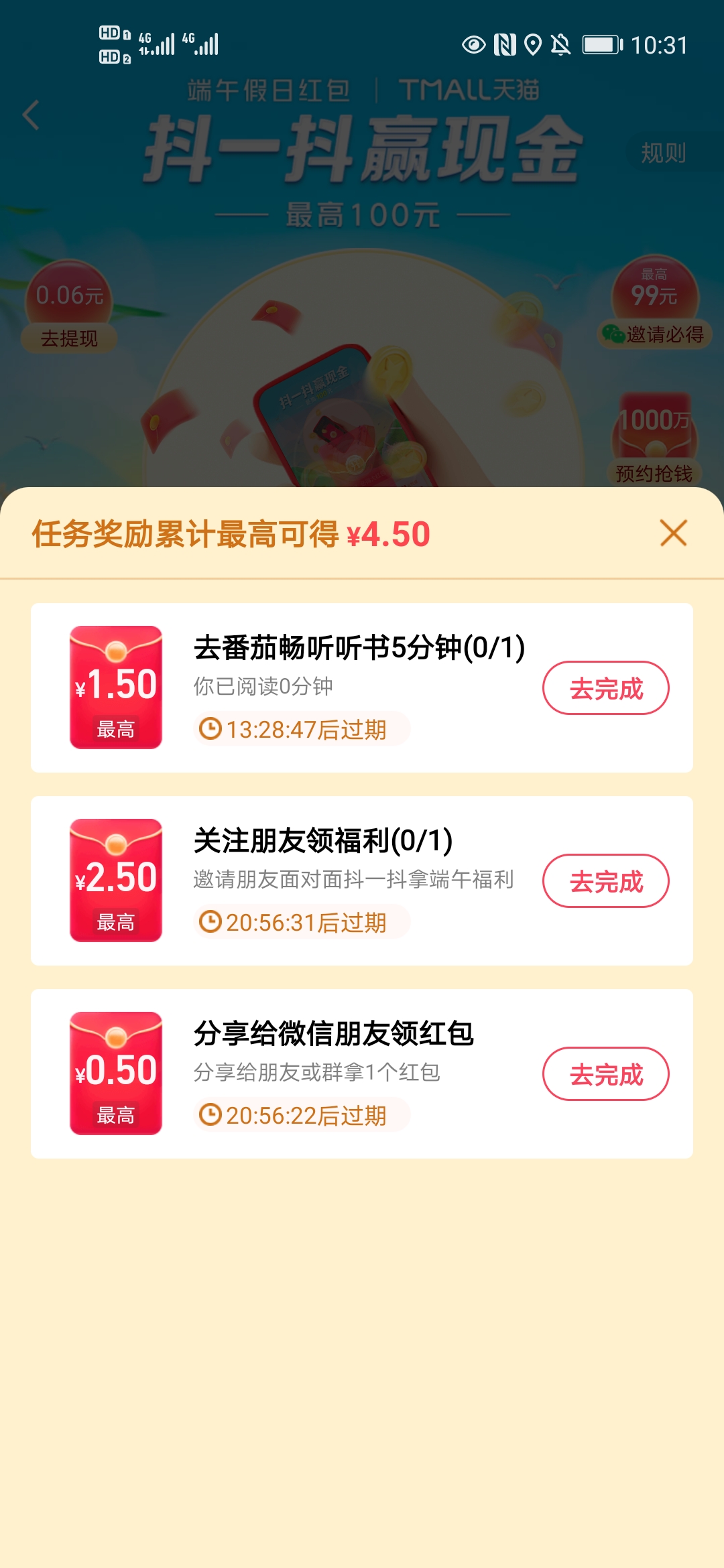Image resolution: width=724 pixels, height=1568 pixels.
Task: Tap 去完成 for 关注朋友领福利 task
Action: pyautogui.click(x=605, y=880)
